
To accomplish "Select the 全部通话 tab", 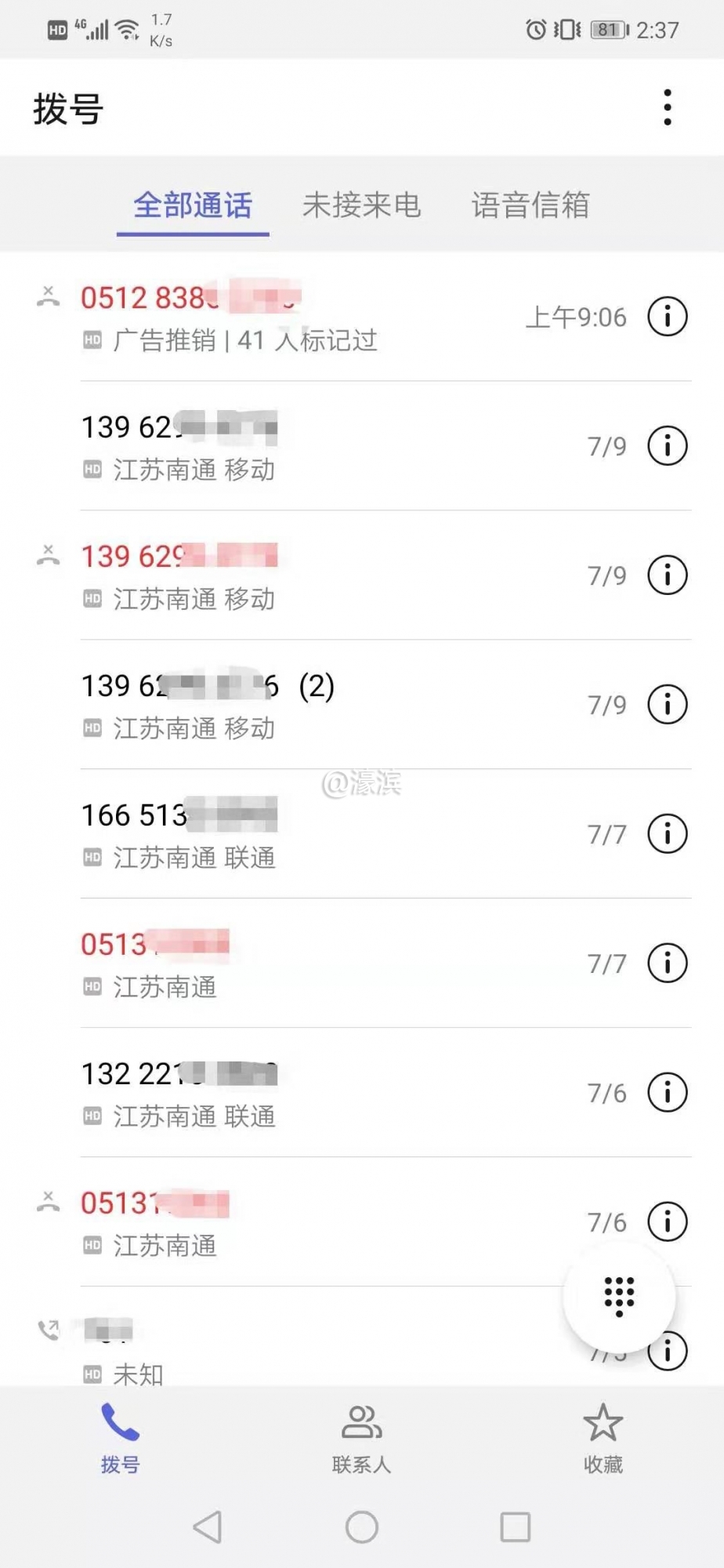I will (x=193, y=205).
